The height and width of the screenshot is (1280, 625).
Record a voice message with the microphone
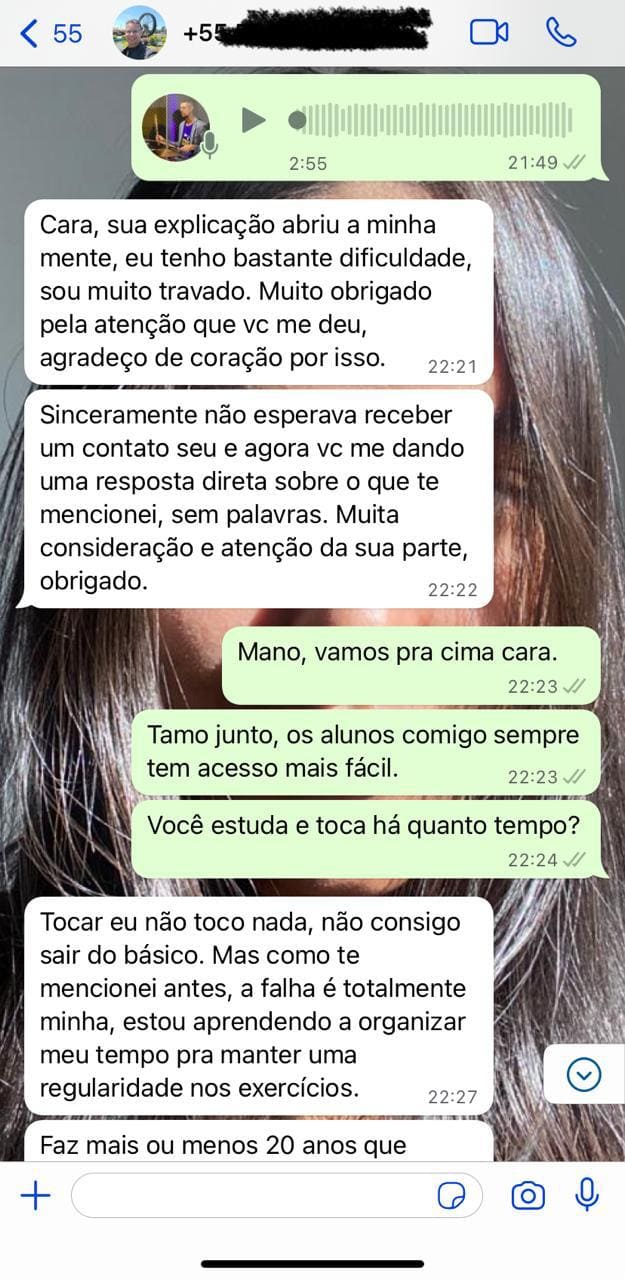pos(587,1194)
